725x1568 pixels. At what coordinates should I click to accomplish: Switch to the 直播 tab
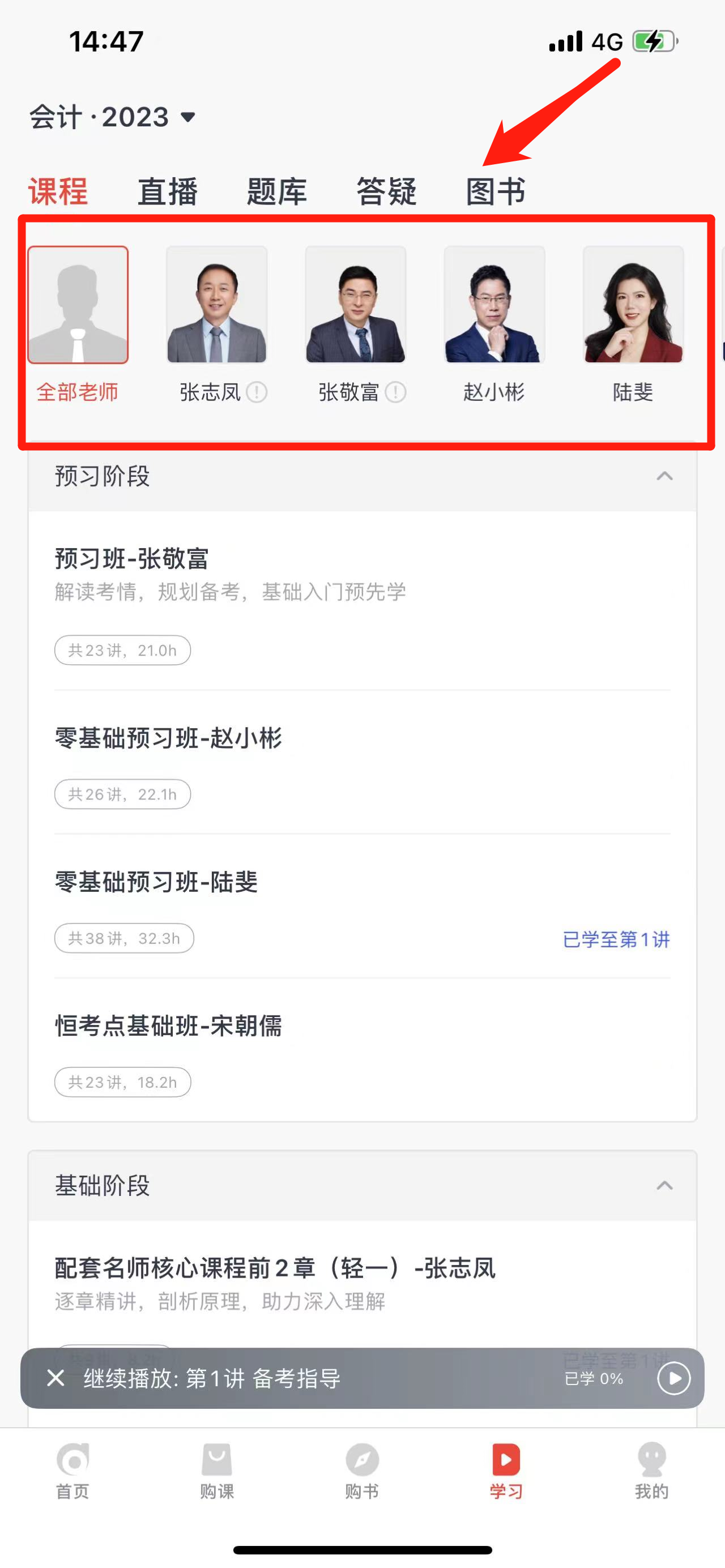168,192
